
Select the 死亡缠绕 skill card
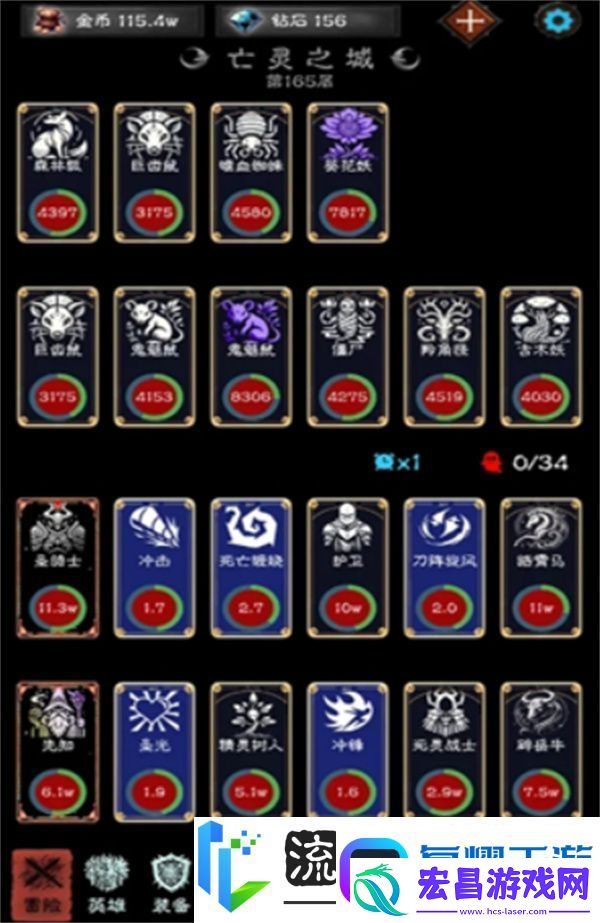(x=250, y=566)
